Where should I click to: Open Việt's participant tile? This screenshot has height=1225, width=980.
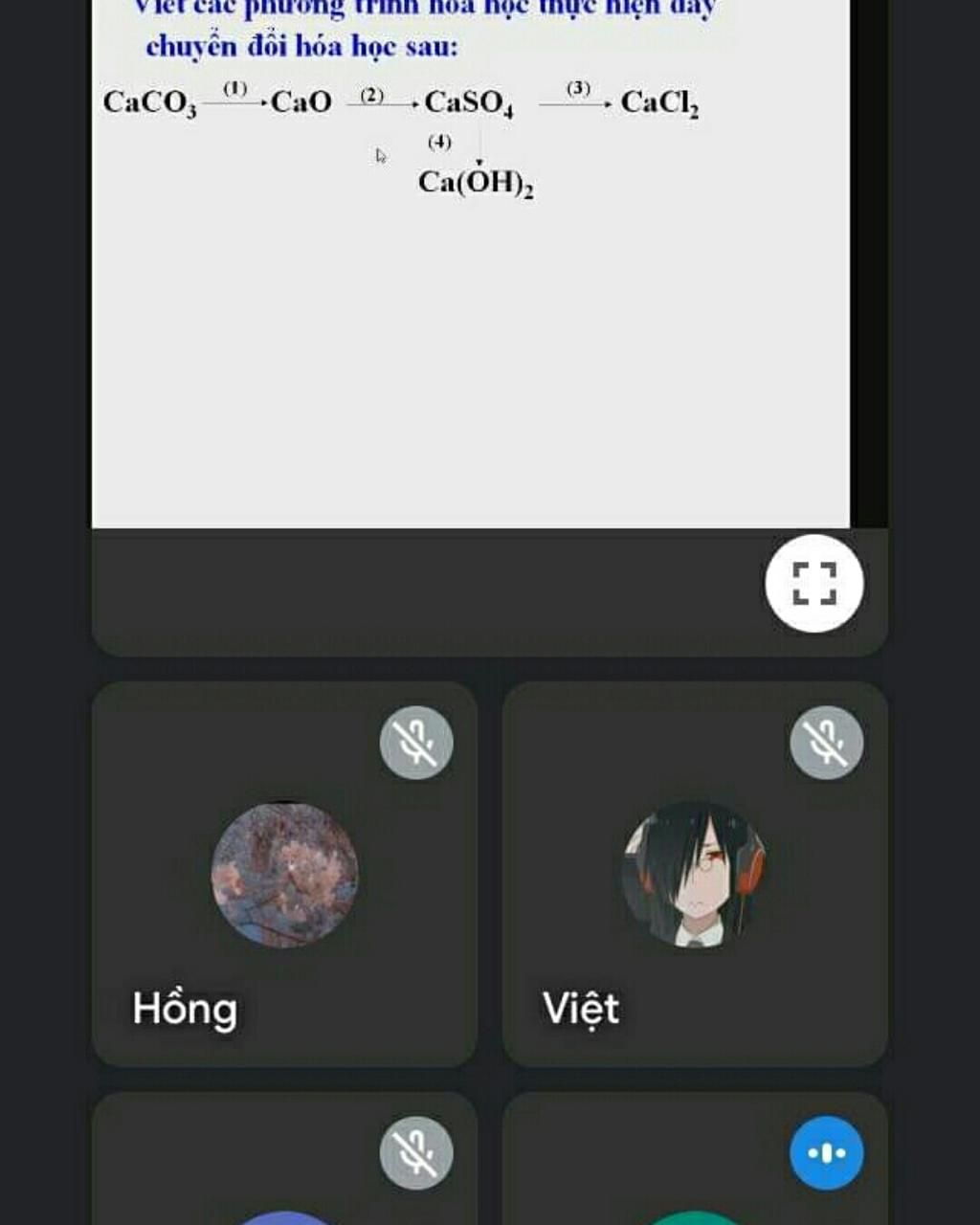pos(695,875)
